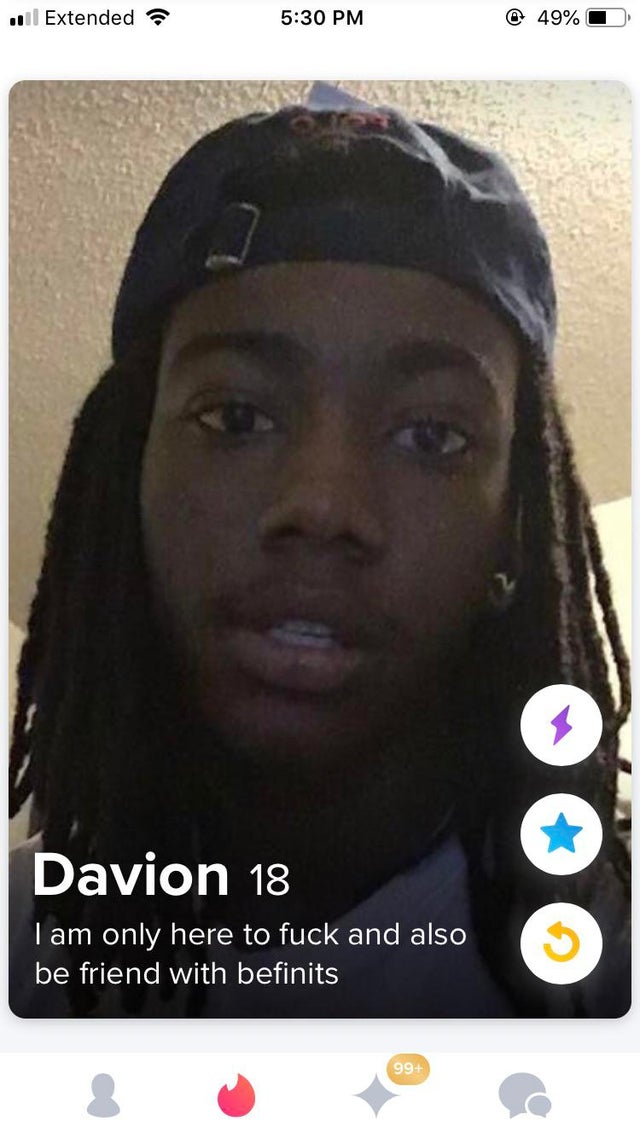Viewport: 640px width, 1138px height.
Task: Open the sparkle tab with 99+ badge
Action: tap(378, 1096)
